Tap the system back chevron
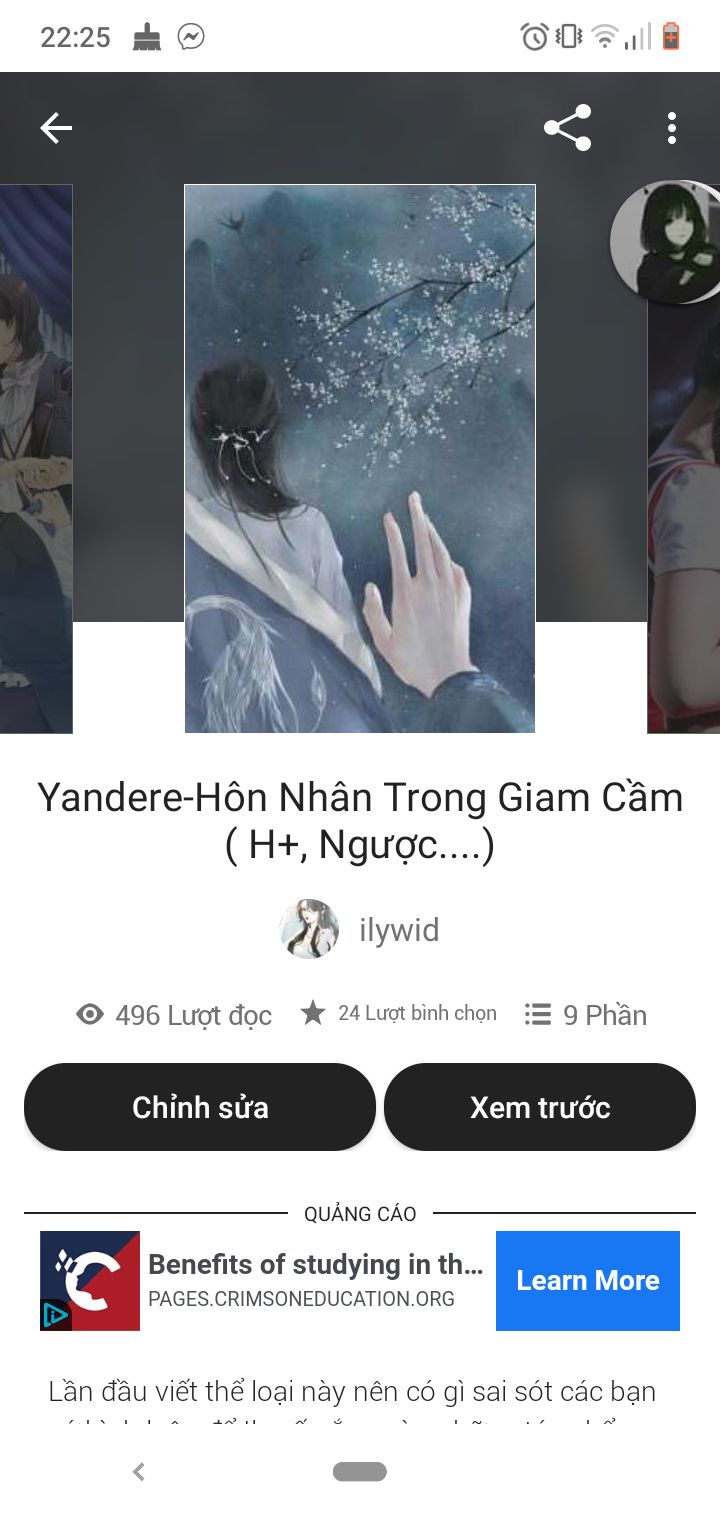The image size is (720, 1520). coord(139,1471)
